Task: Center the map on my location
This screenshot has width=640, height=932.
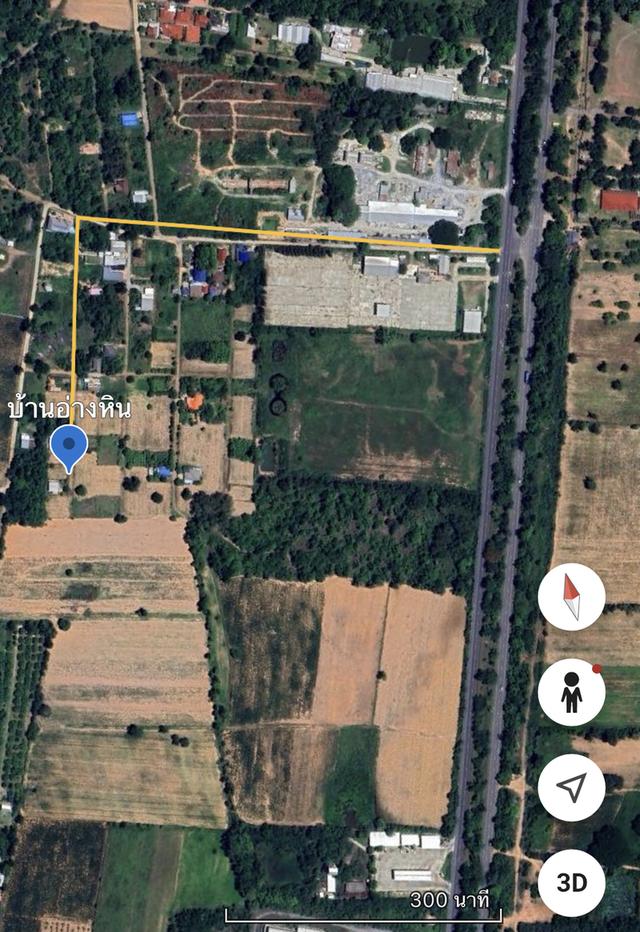Action: pyautogui.click(x=571, y=788)
